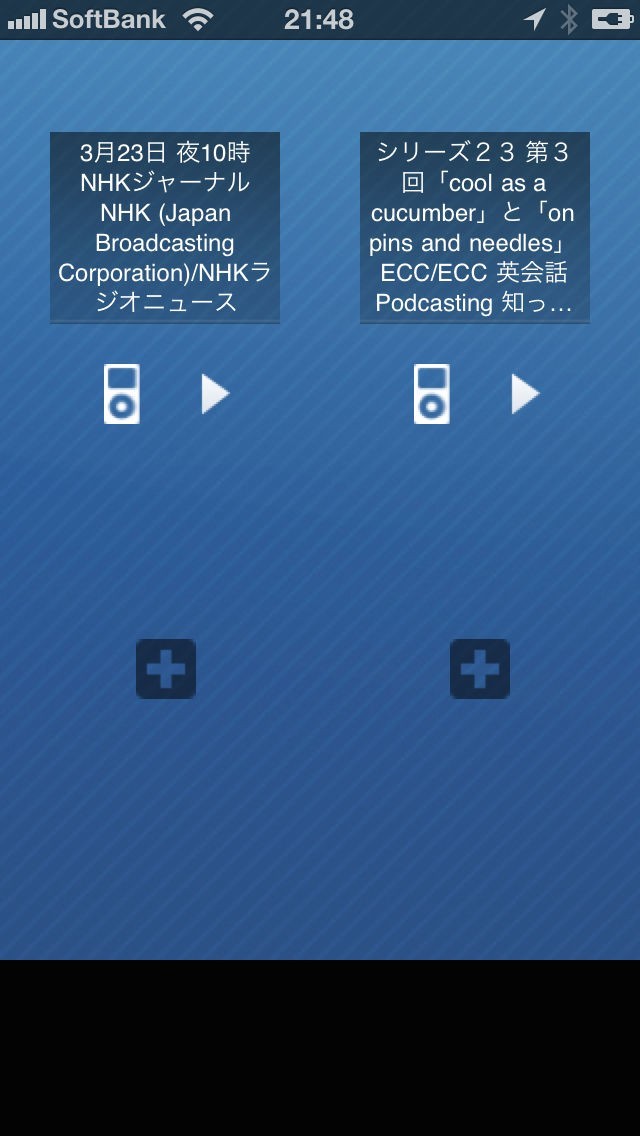Open the cool as a cucumber episode card
Viewport: 640px width, 1136px height.
click(474, 227)
